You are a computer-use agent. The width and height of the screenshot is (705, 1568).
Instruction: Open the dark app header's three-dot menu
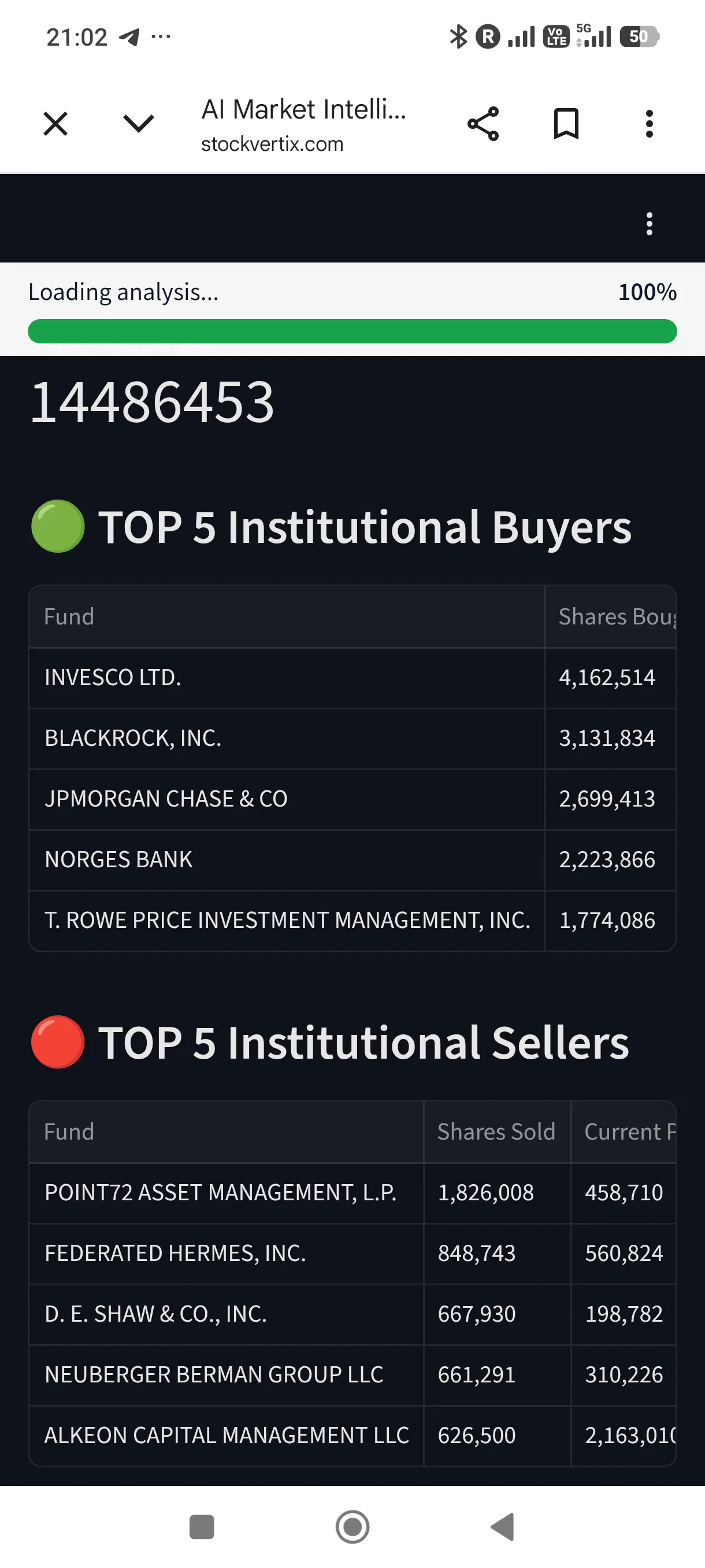[650, 223]
